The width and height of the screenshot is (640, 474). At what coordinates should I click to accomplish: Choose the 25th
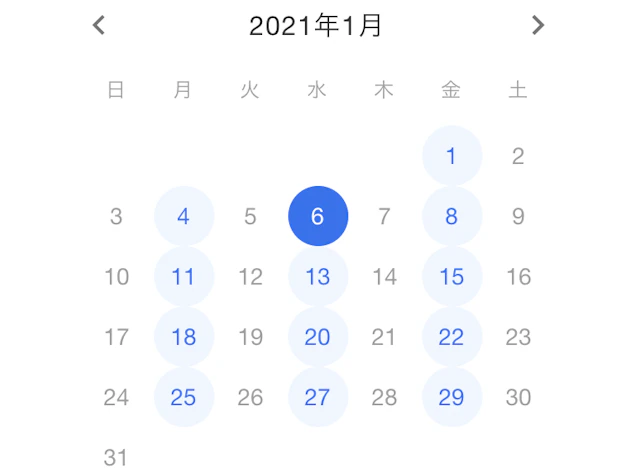pyautogui.click(x=184, y=397)
